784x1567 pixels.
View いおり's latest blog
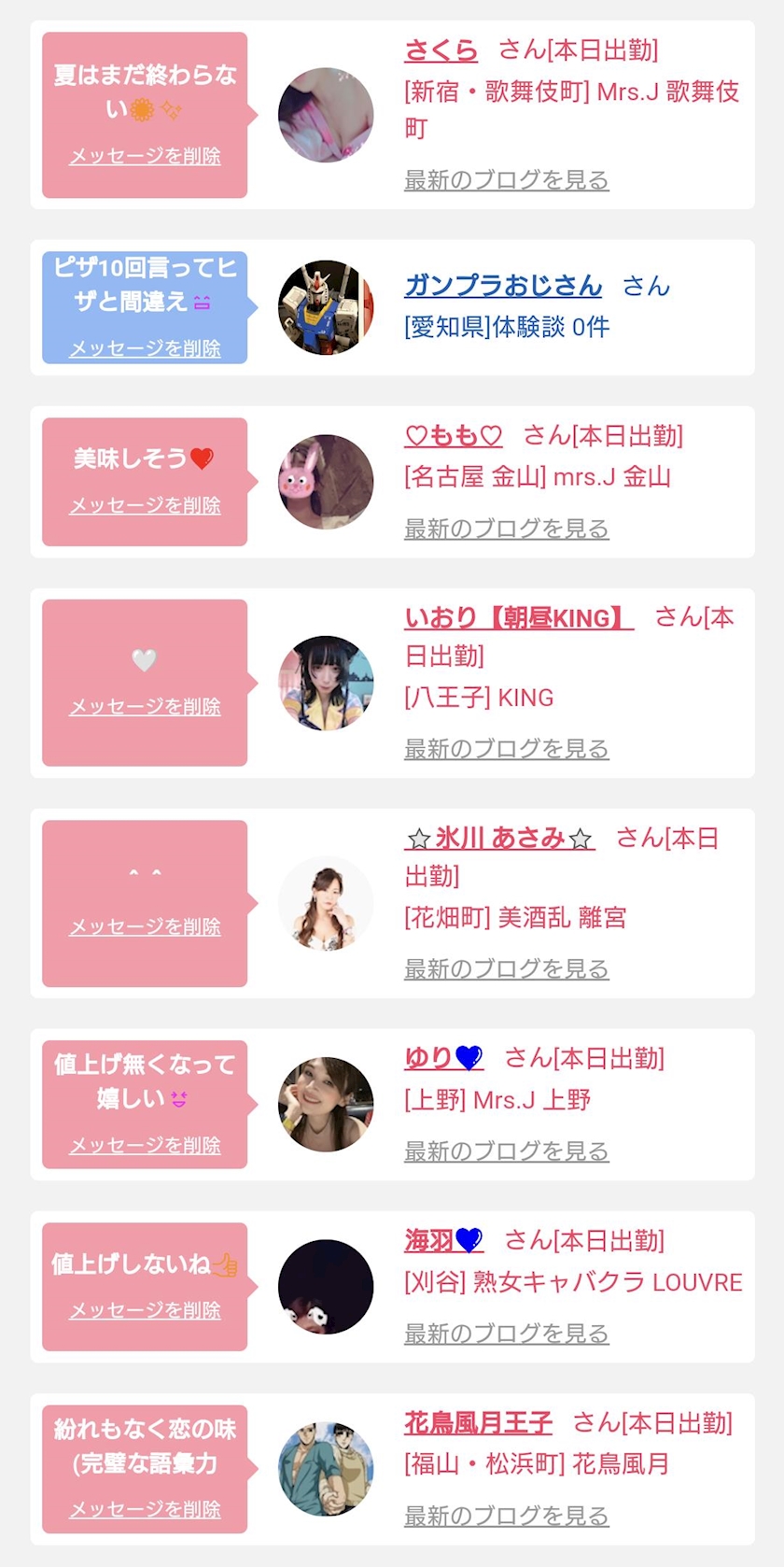506,749
